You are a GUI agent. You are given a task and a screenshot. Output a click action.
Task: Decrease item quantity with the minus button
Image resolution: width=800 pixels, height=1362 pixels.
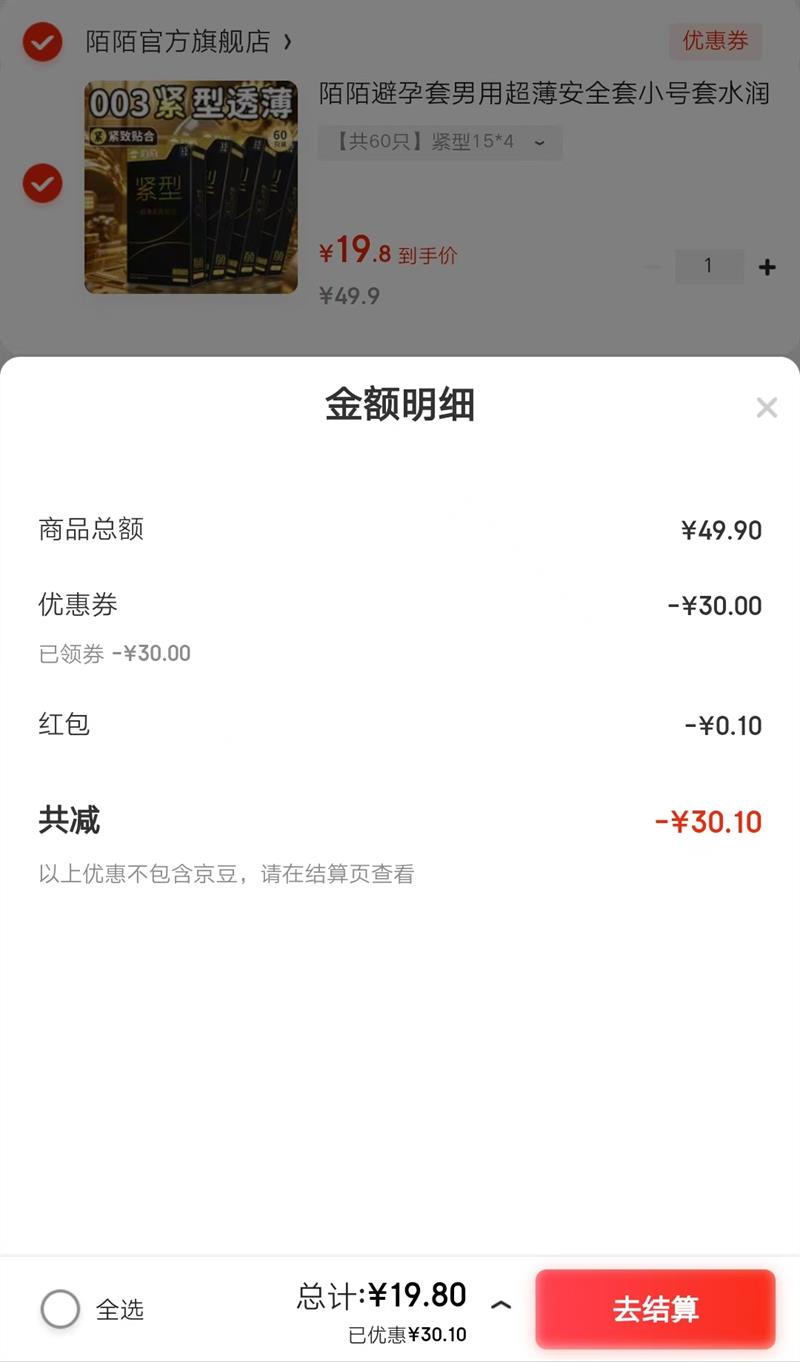tap(653, 267)
